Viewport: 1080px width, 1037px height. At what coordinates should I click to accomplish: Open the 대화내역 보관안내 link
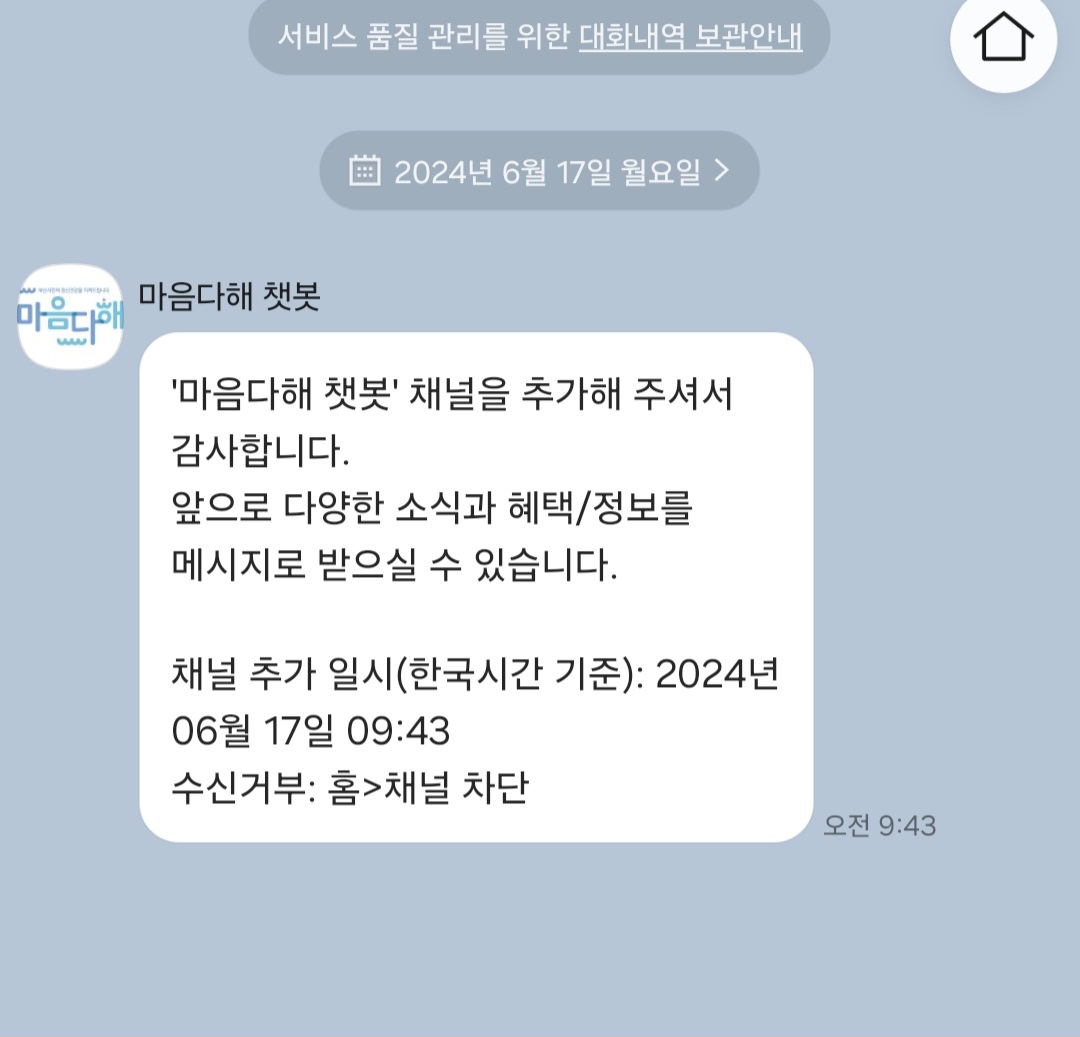pos(690,36)
